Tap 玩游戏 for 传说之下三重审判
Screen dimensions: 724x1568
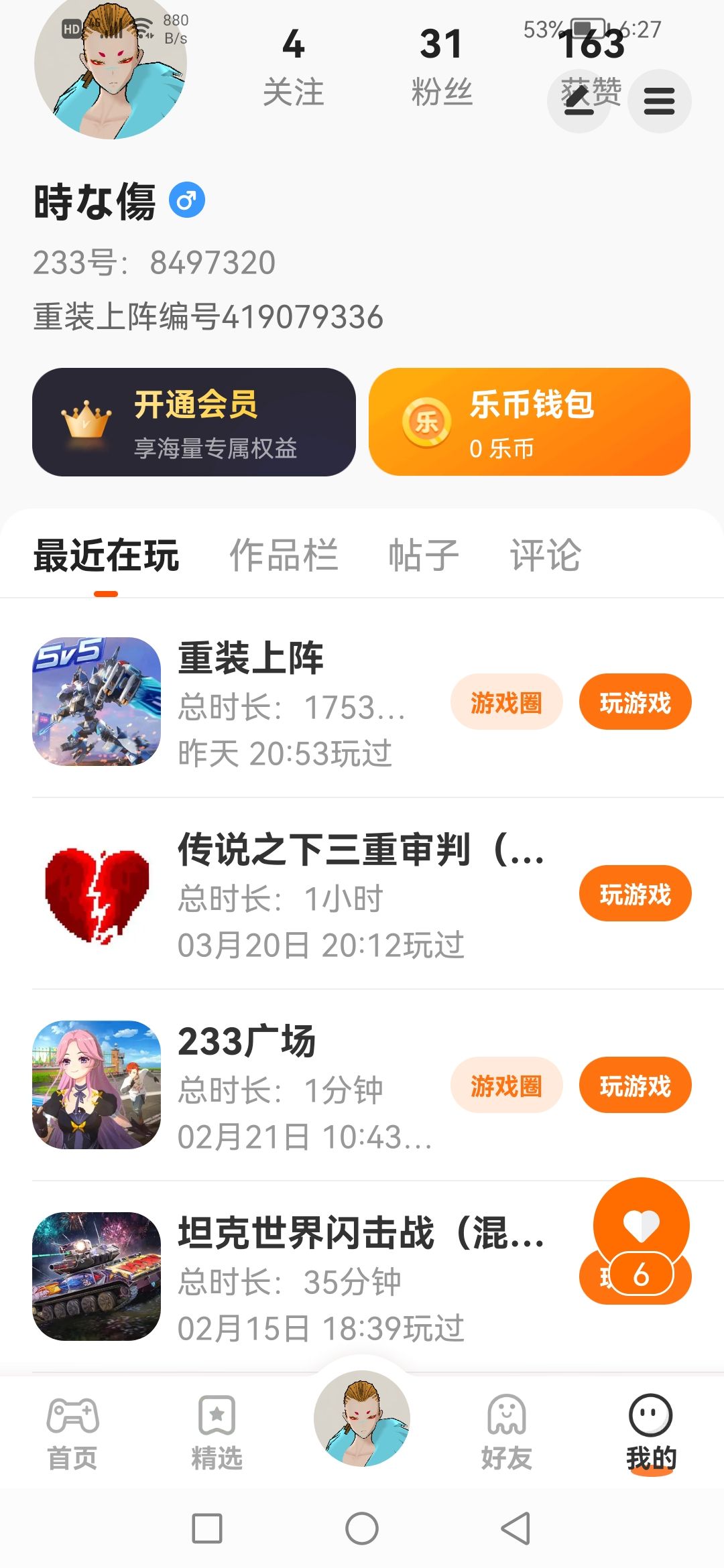635,894
